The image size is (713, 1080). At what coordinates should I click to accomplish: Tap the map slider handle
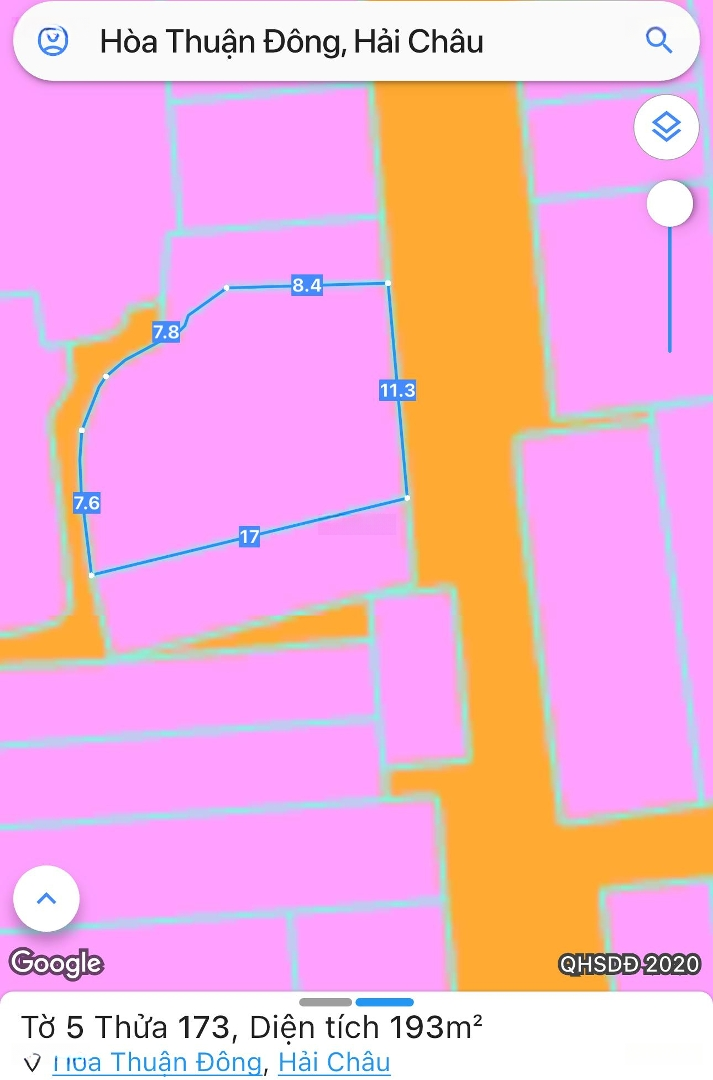[669, 205]
